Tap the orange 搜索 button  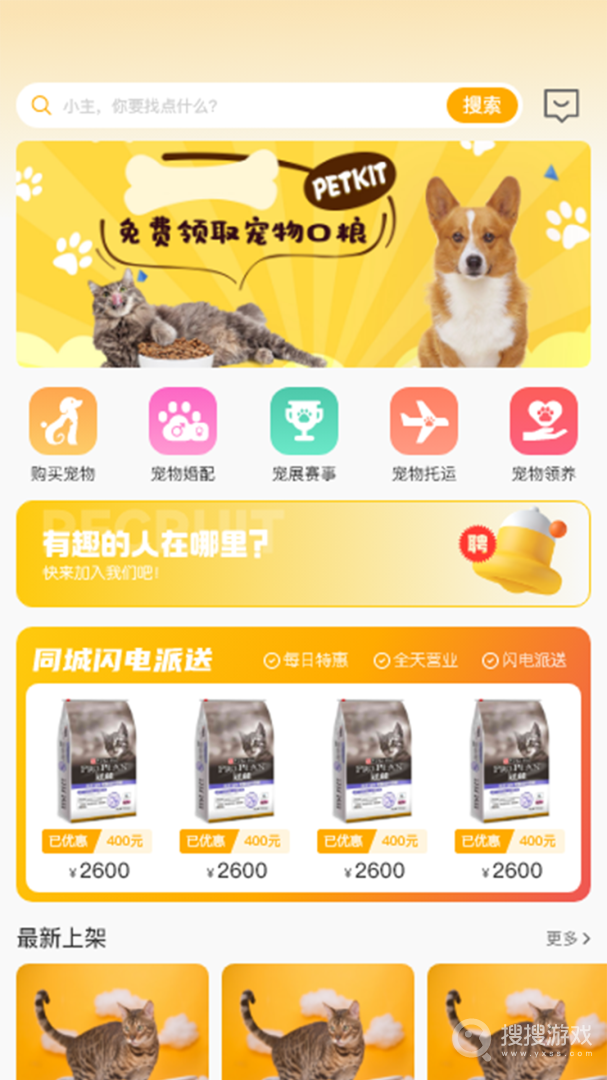(x=482, y=105)
